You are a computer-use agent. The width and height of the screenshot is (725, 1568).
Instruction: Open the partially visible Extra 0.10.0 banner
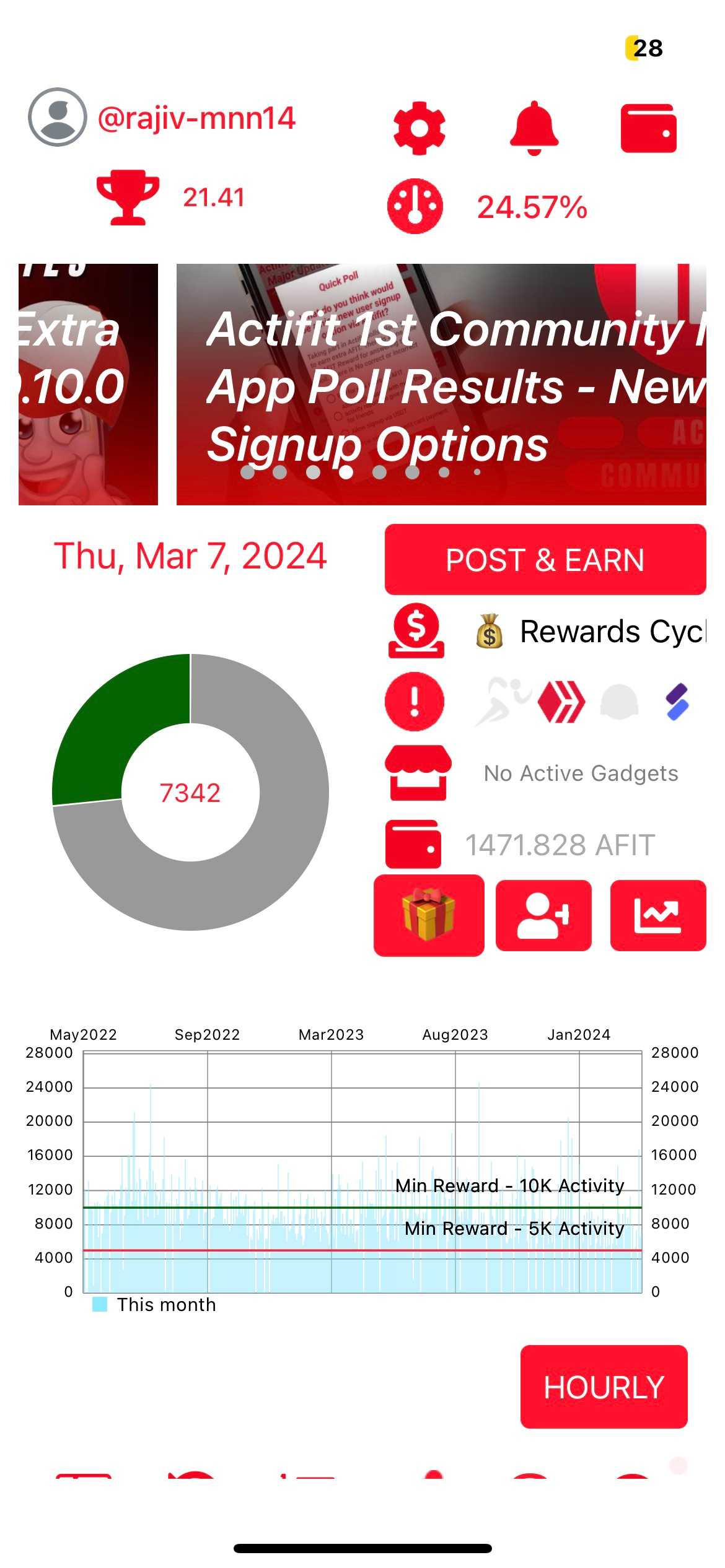coord(88,385)
